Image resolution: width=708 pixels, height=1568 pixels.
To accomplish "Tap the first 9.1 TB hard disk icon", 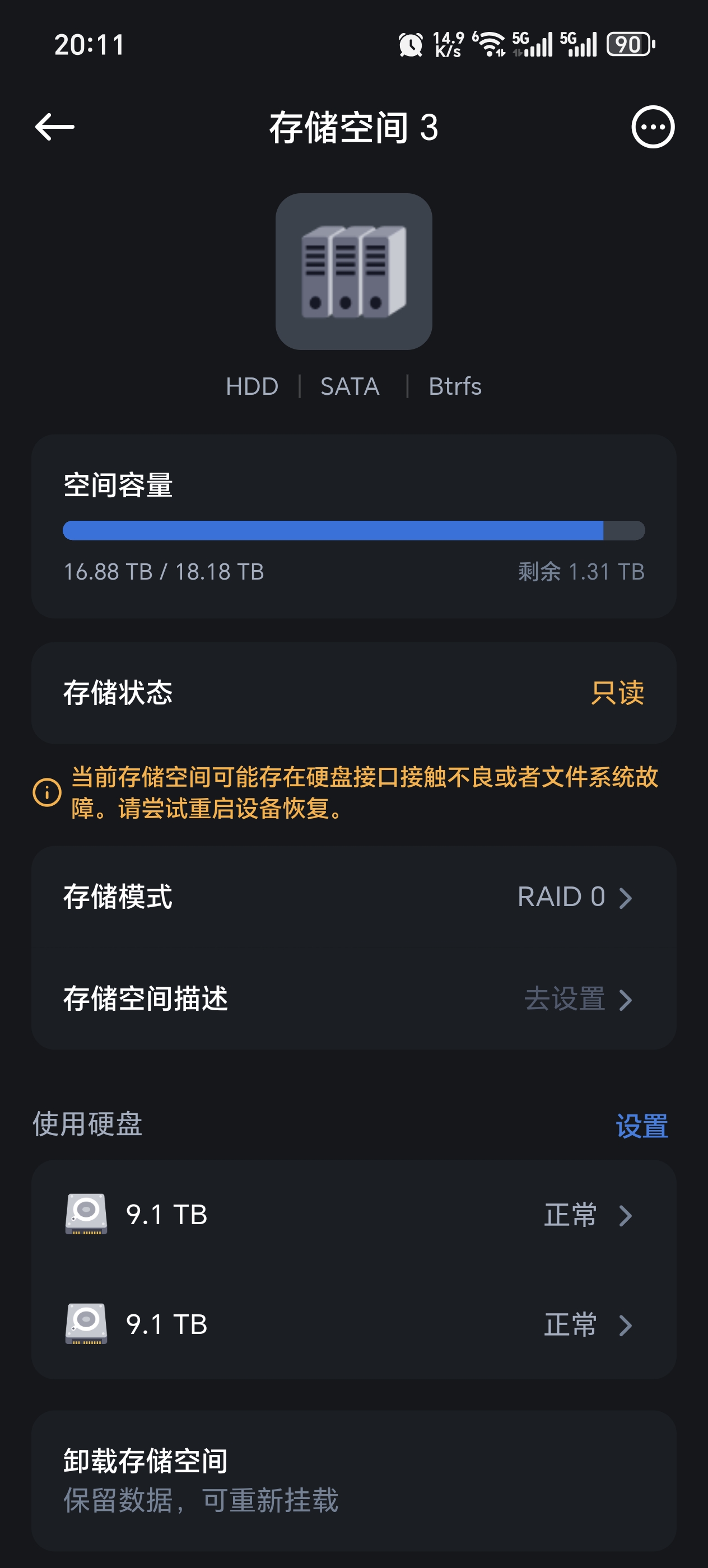I will (x=86, y=1216).
